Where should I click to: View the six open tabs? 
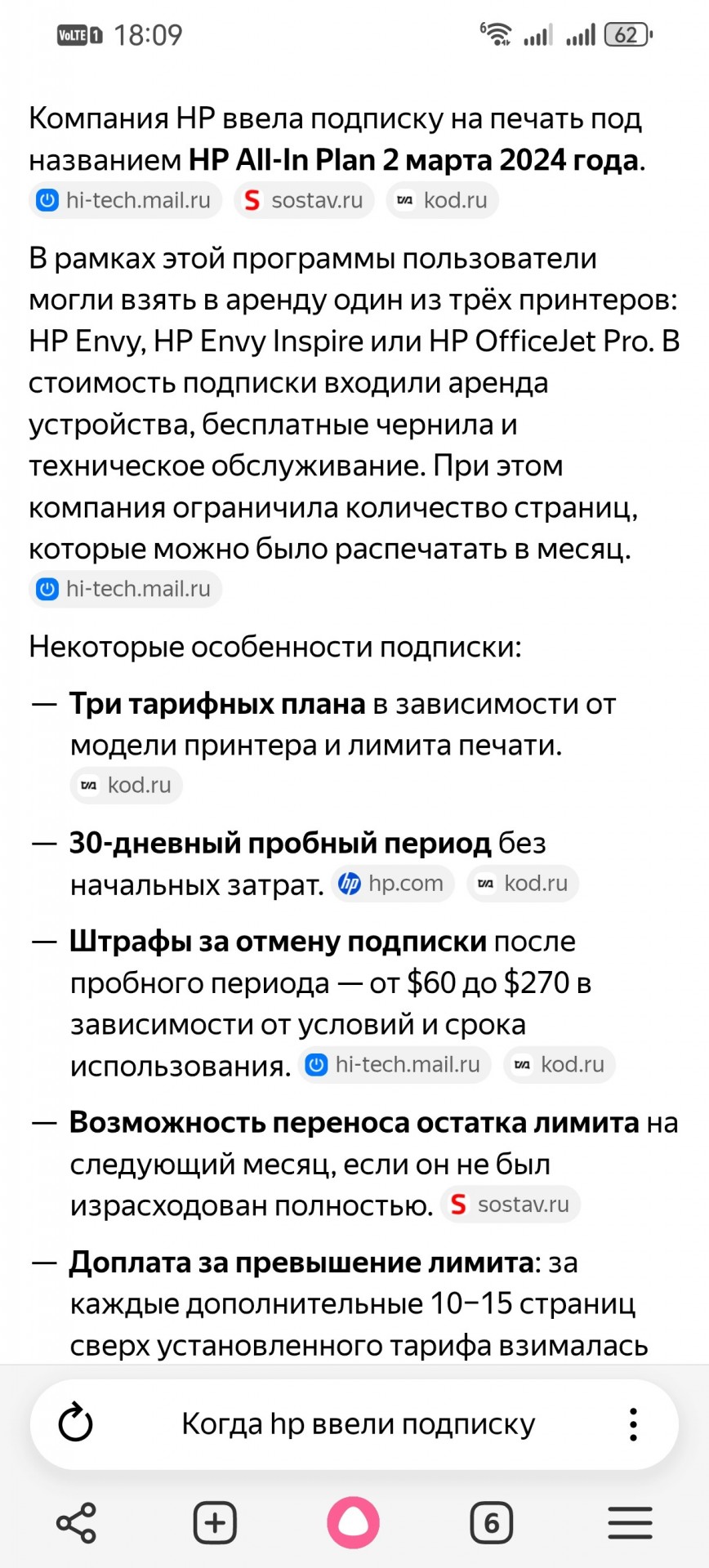492,1523
